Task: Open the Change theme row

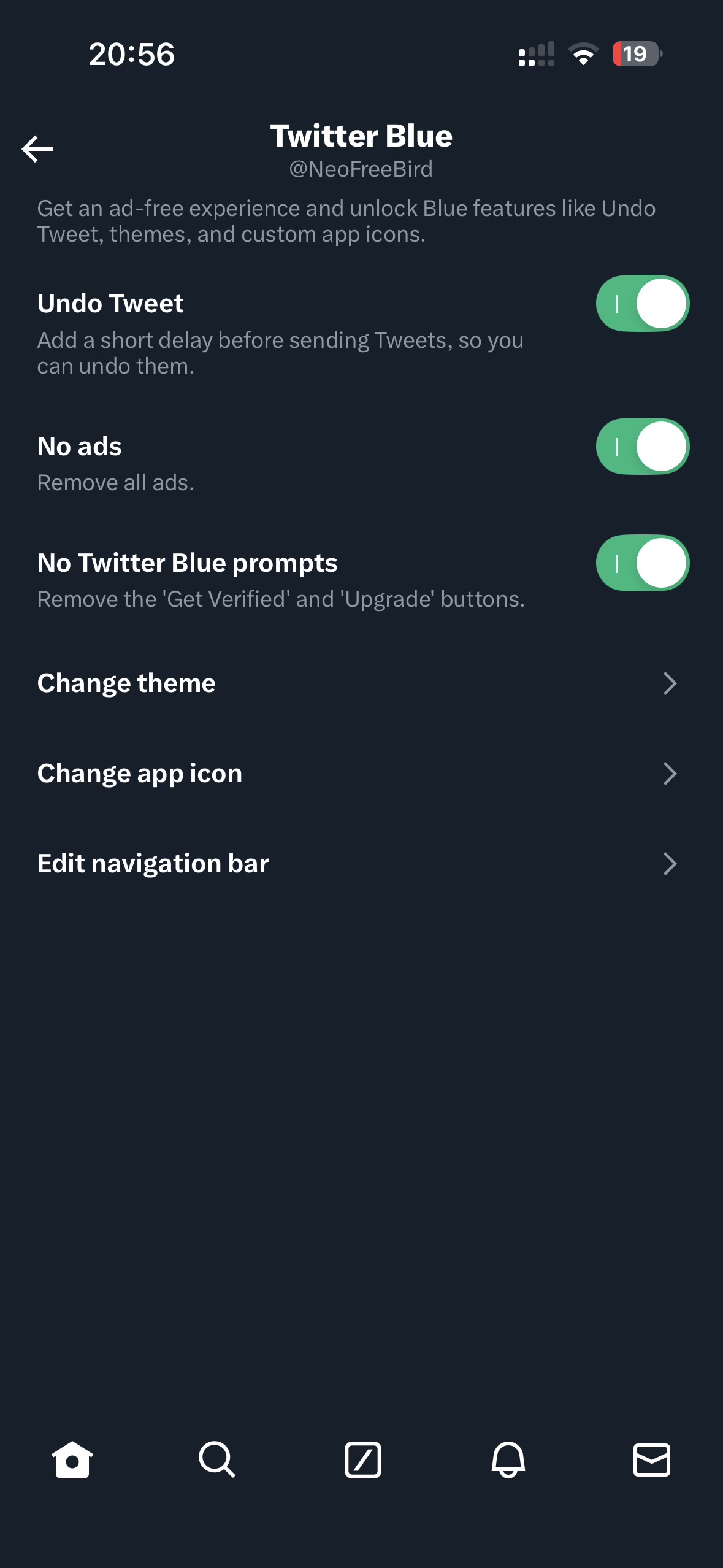Action: click(x=361, y=683)
